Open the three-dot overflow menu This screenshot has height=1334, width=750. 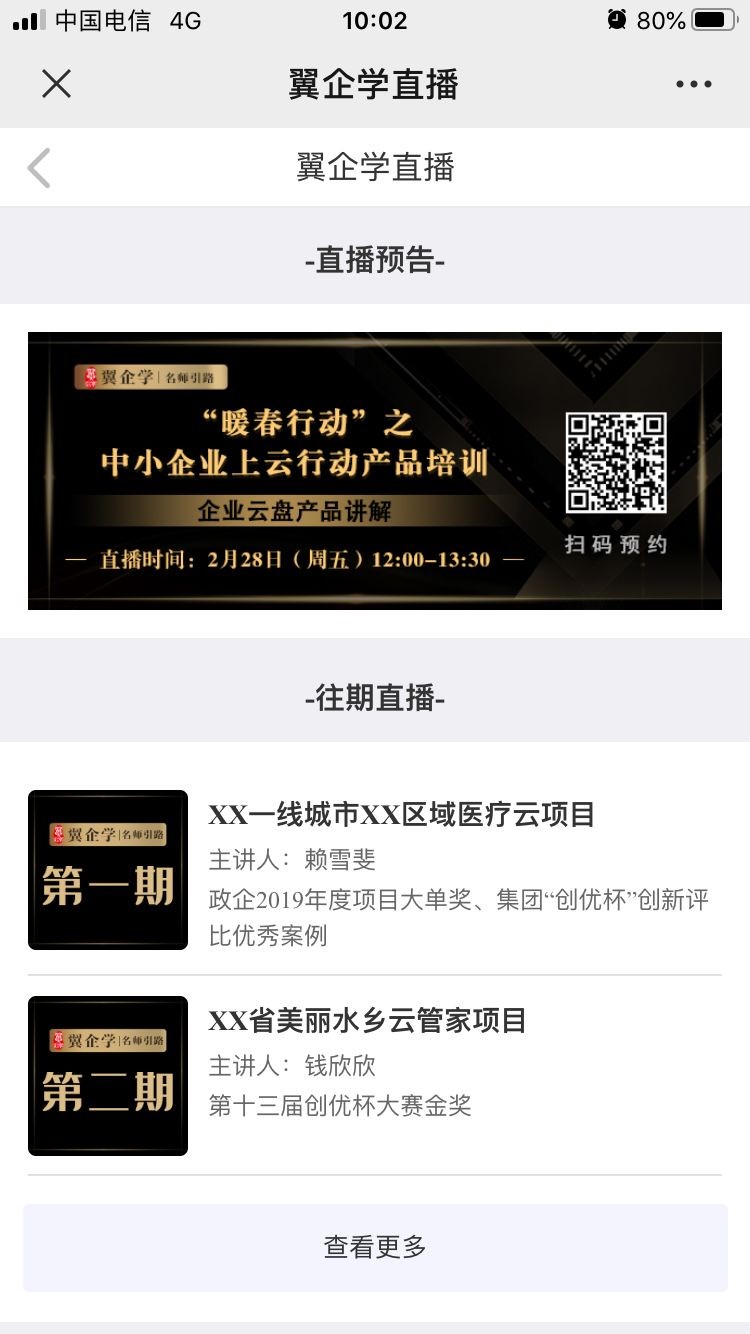[693, 84]
